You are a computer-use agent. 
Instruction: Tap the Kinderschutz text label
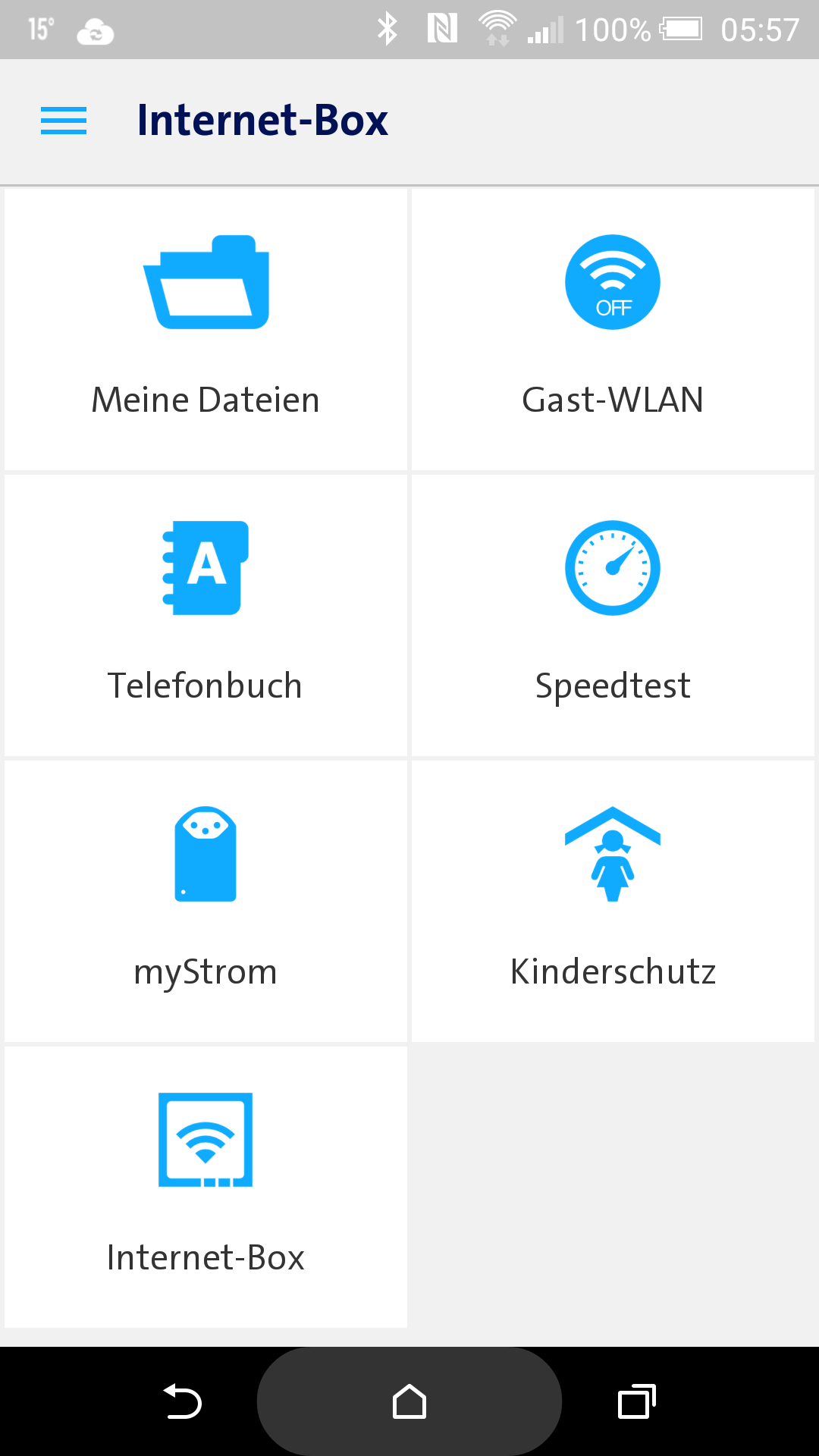pyautogui.click(x=613, y=971)
